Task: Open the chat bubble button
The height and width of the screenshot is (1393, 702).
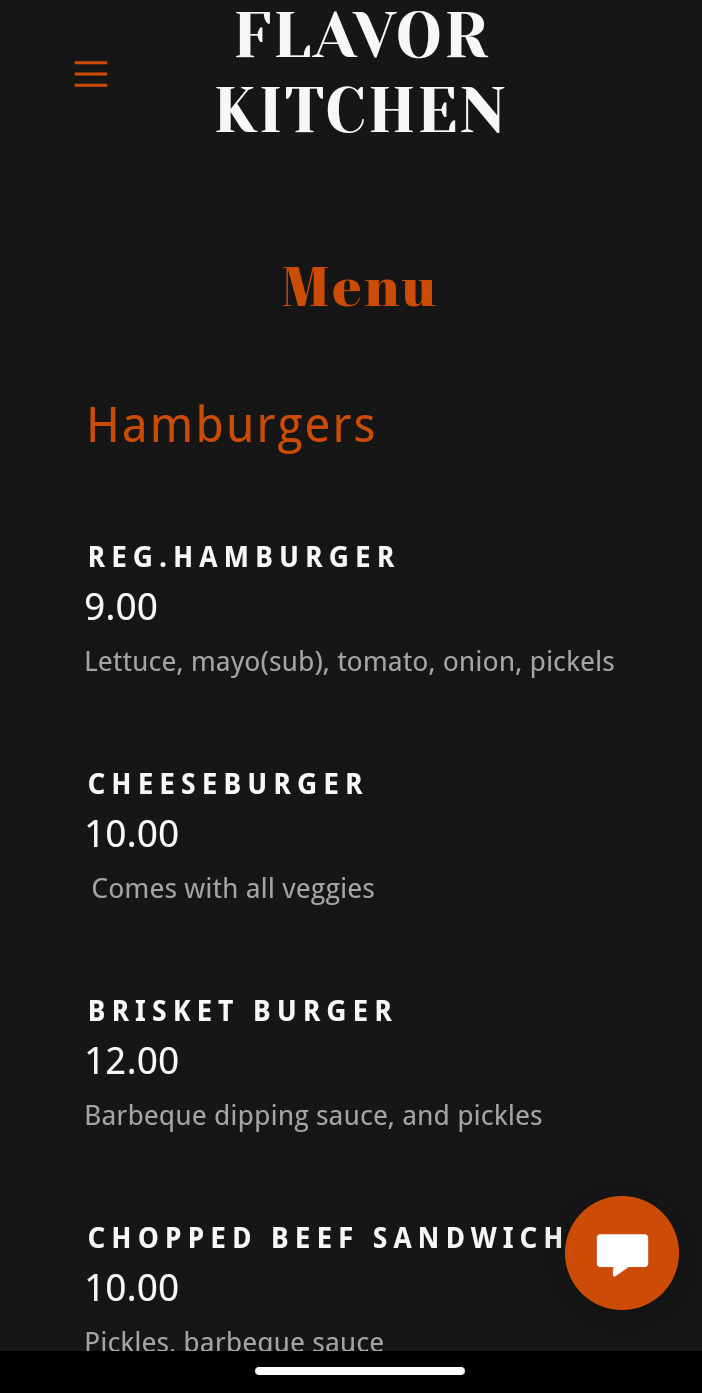Action: [622, 1253]
